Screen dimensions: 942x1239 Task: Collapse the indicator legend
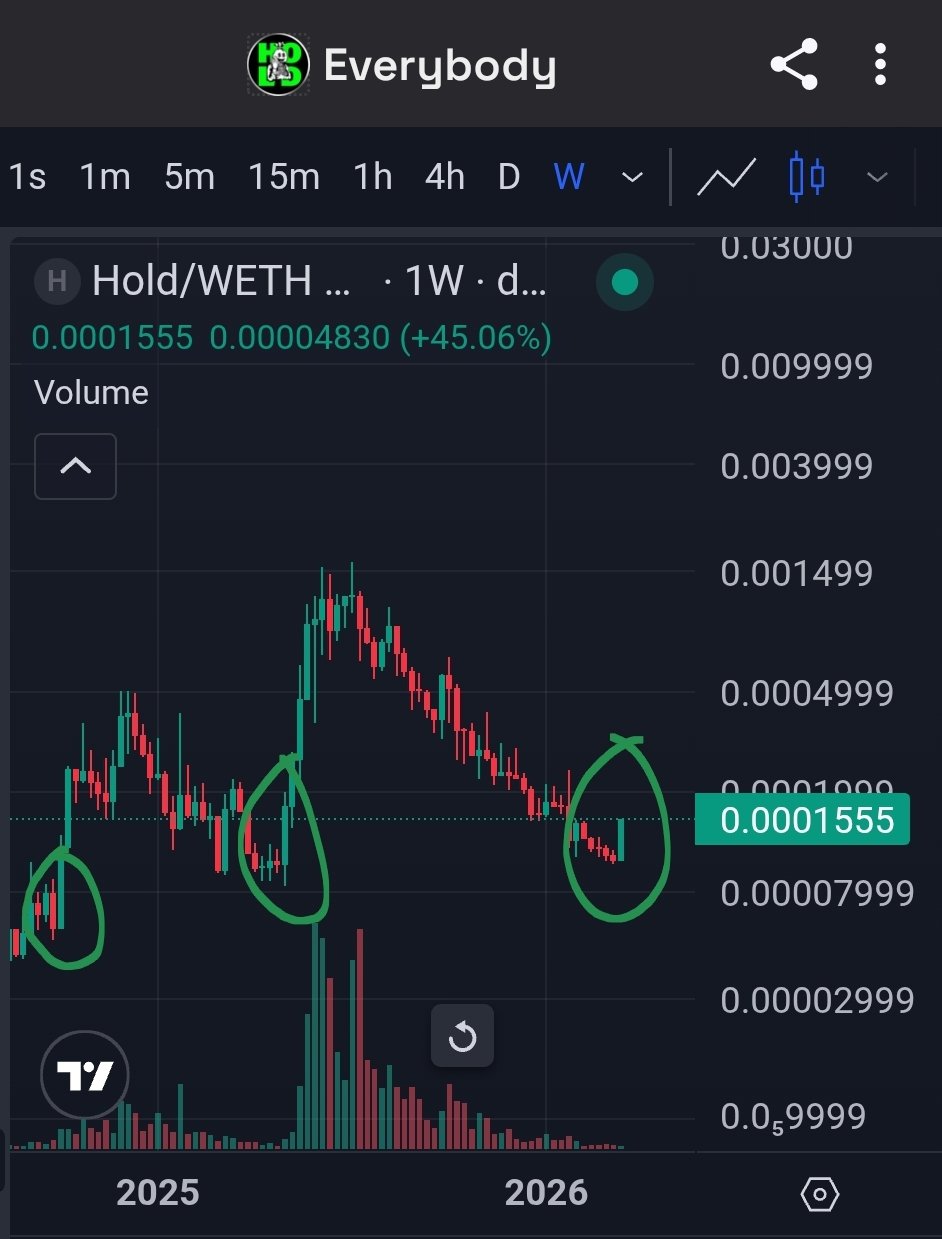click(x=76, y=466)
